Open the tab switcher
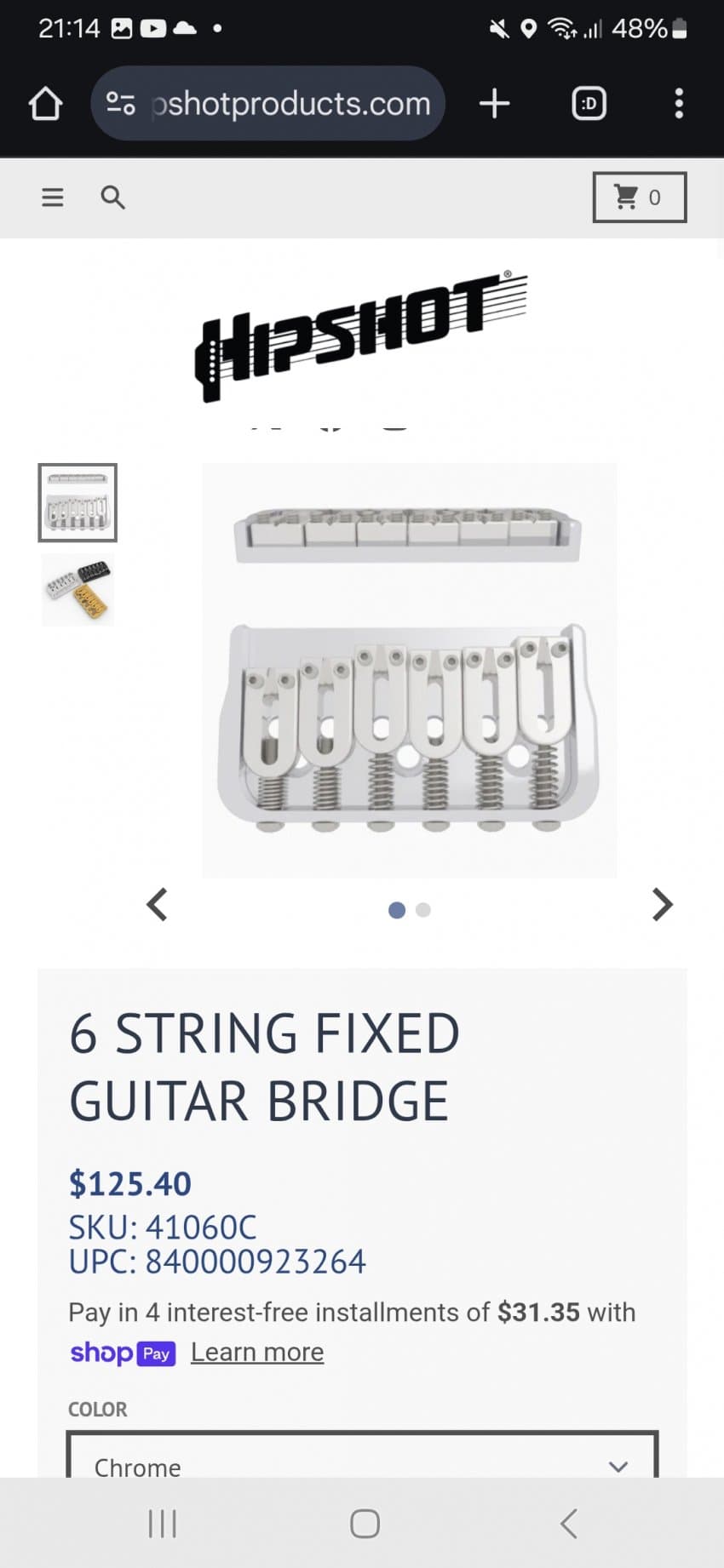This screenshot has width=724, height=1568. point(589,104)
